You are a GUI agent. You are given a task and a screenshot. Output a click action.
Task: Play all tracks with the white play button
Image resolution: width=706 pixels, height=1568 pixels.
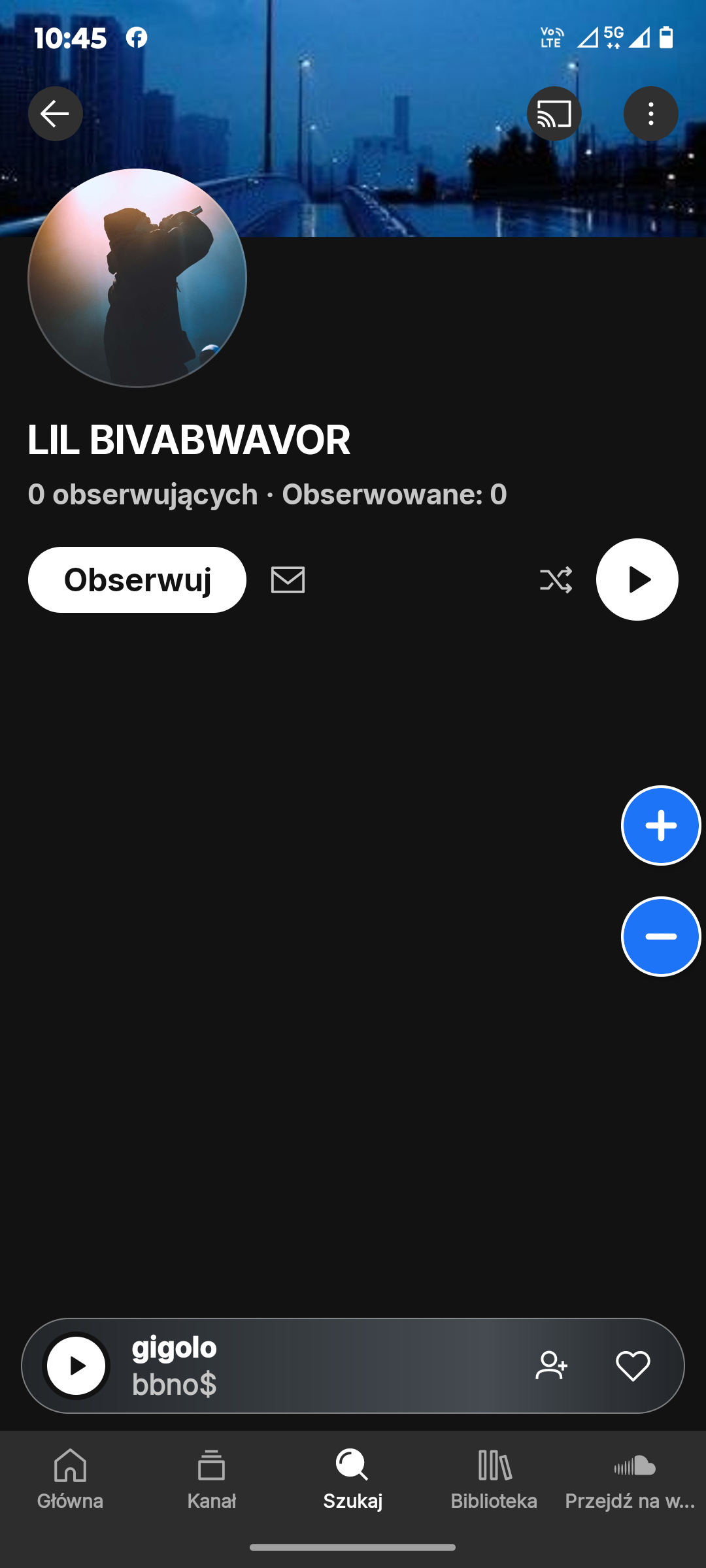pyautogui.click(x=637, y=580)
